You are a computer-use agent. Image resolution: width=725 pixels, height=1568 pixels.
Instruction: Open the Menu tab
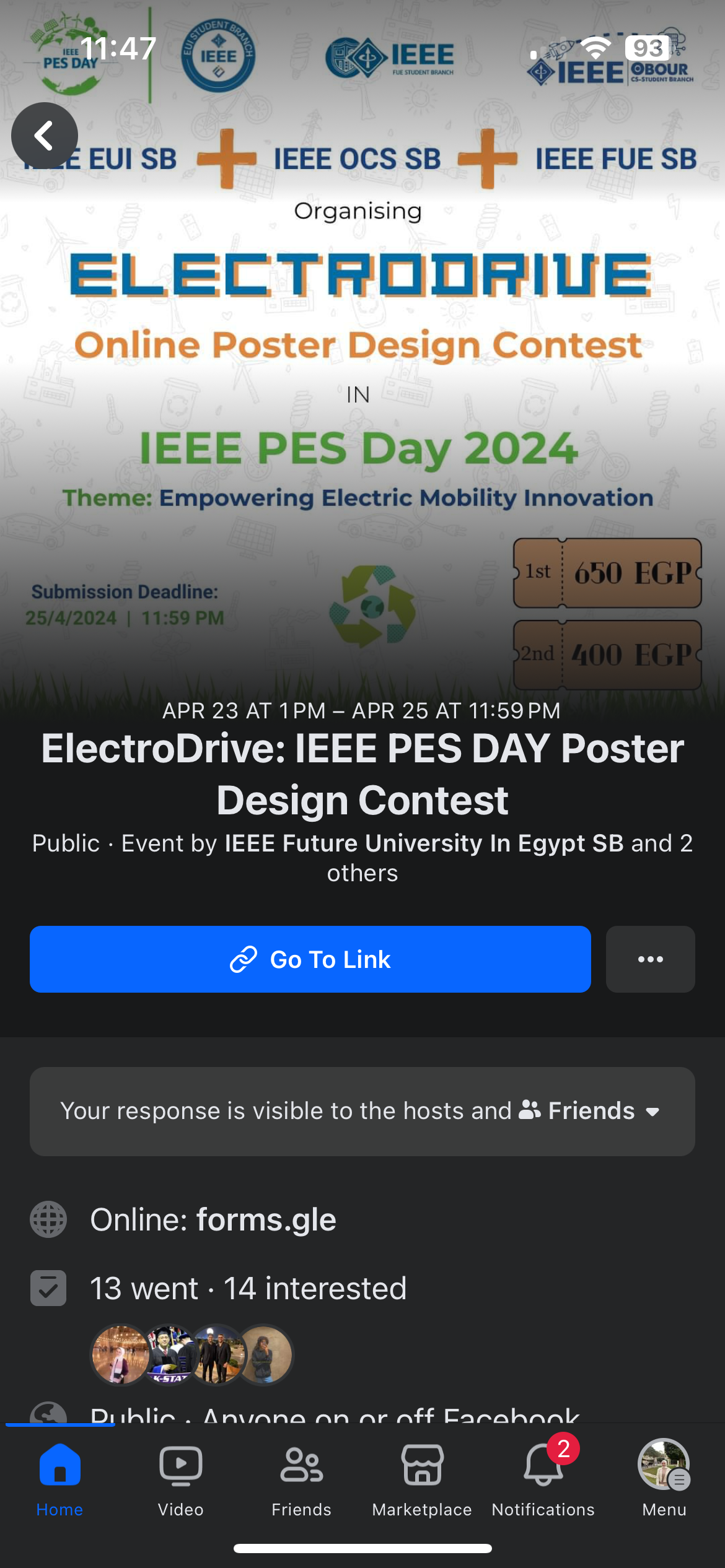664,1477
